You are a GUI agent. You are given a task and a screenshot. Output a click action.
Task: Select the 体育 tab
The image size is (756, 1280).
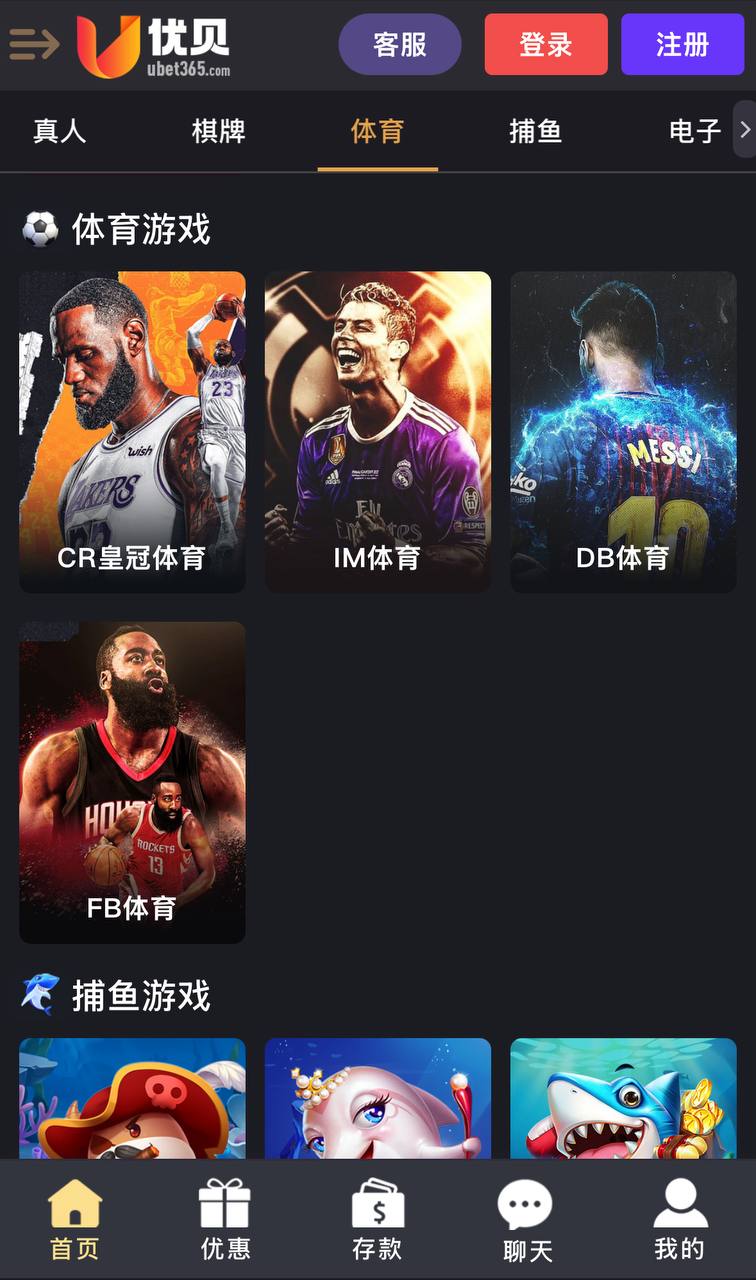point(377,131)
